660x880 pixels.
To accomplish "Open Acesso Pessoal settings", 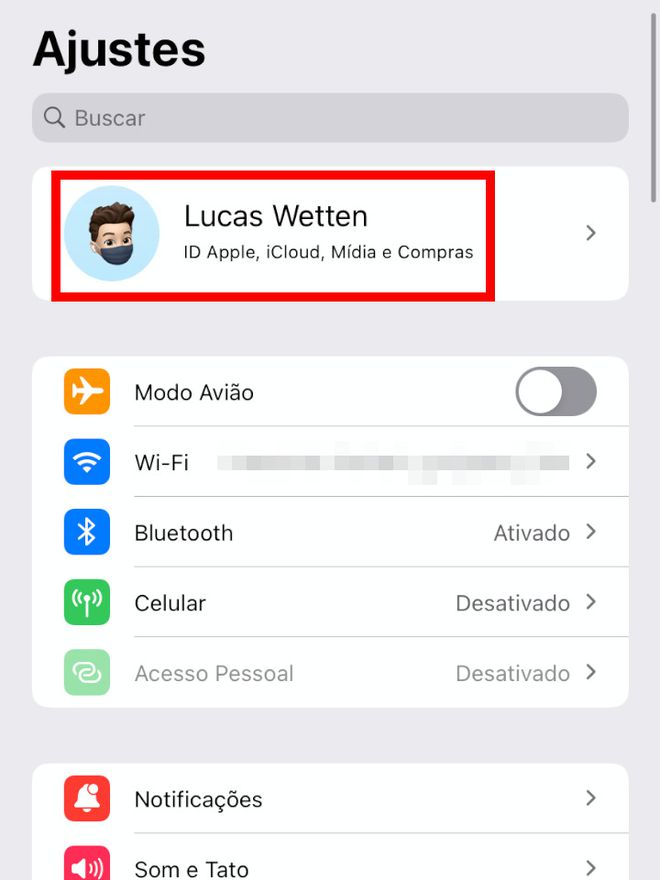I will (x=330, y=673).
